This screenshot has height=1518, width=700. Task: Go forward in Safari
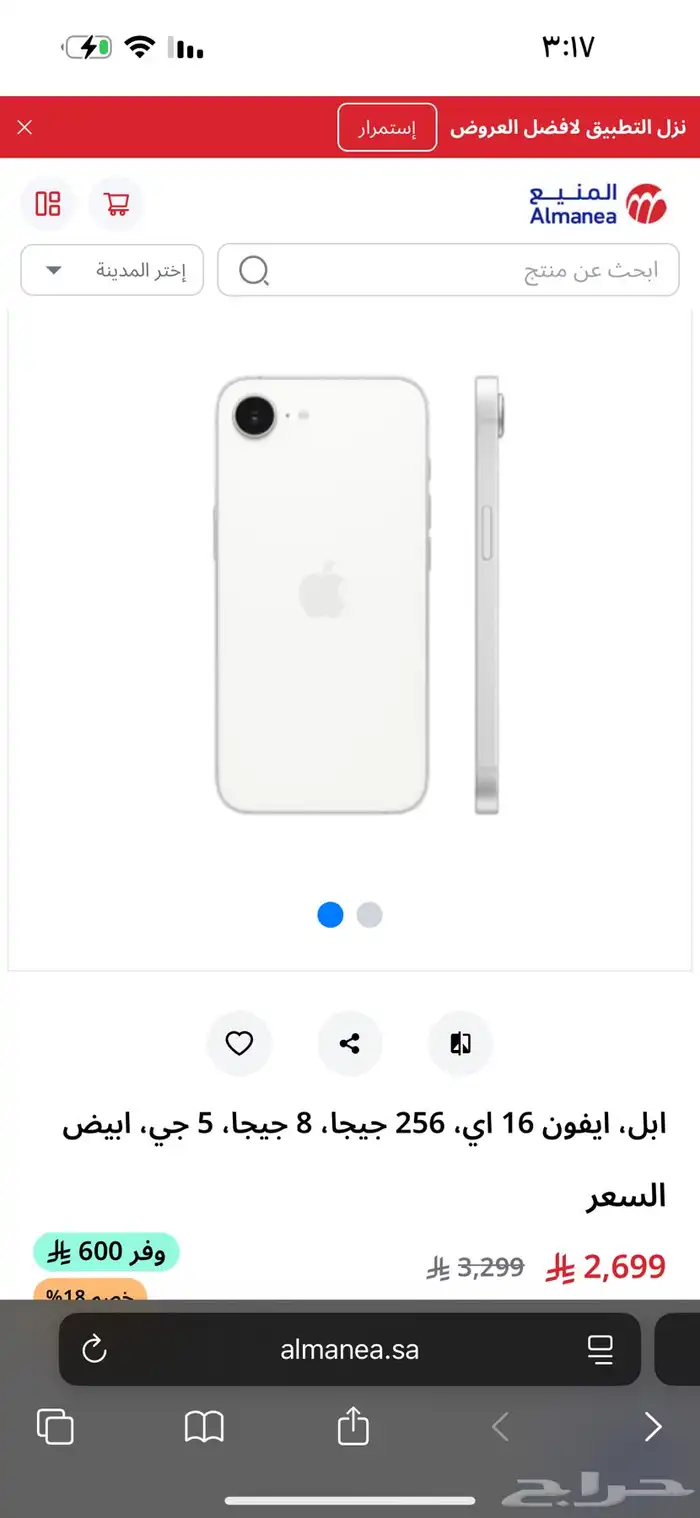click(653, 1427)
